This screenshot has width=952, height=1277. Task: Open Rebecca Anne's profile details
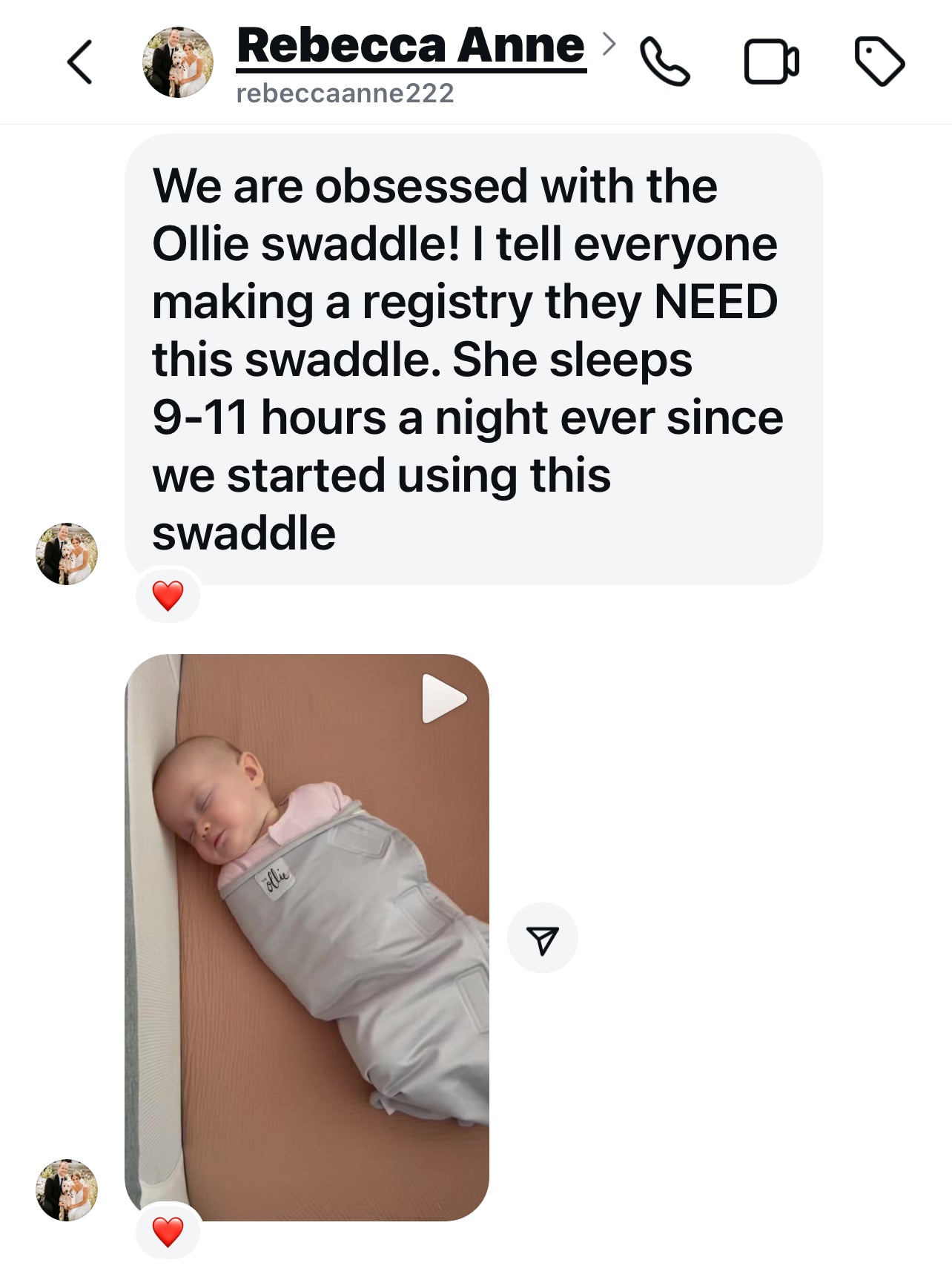pyautogui.click(x=411, y=47)
